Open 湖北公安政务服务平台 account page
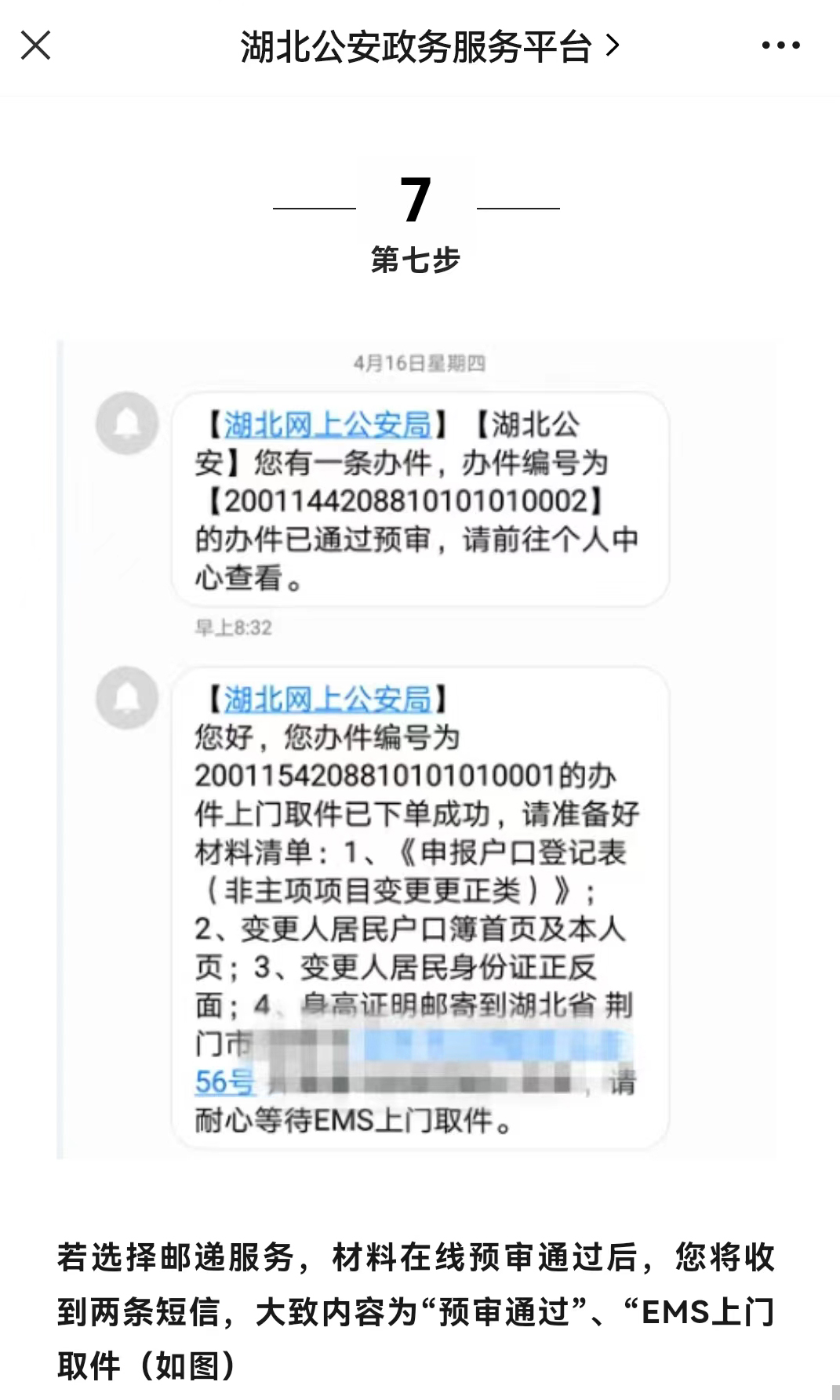Screen dimensions: 840x1400 point(427,47)
